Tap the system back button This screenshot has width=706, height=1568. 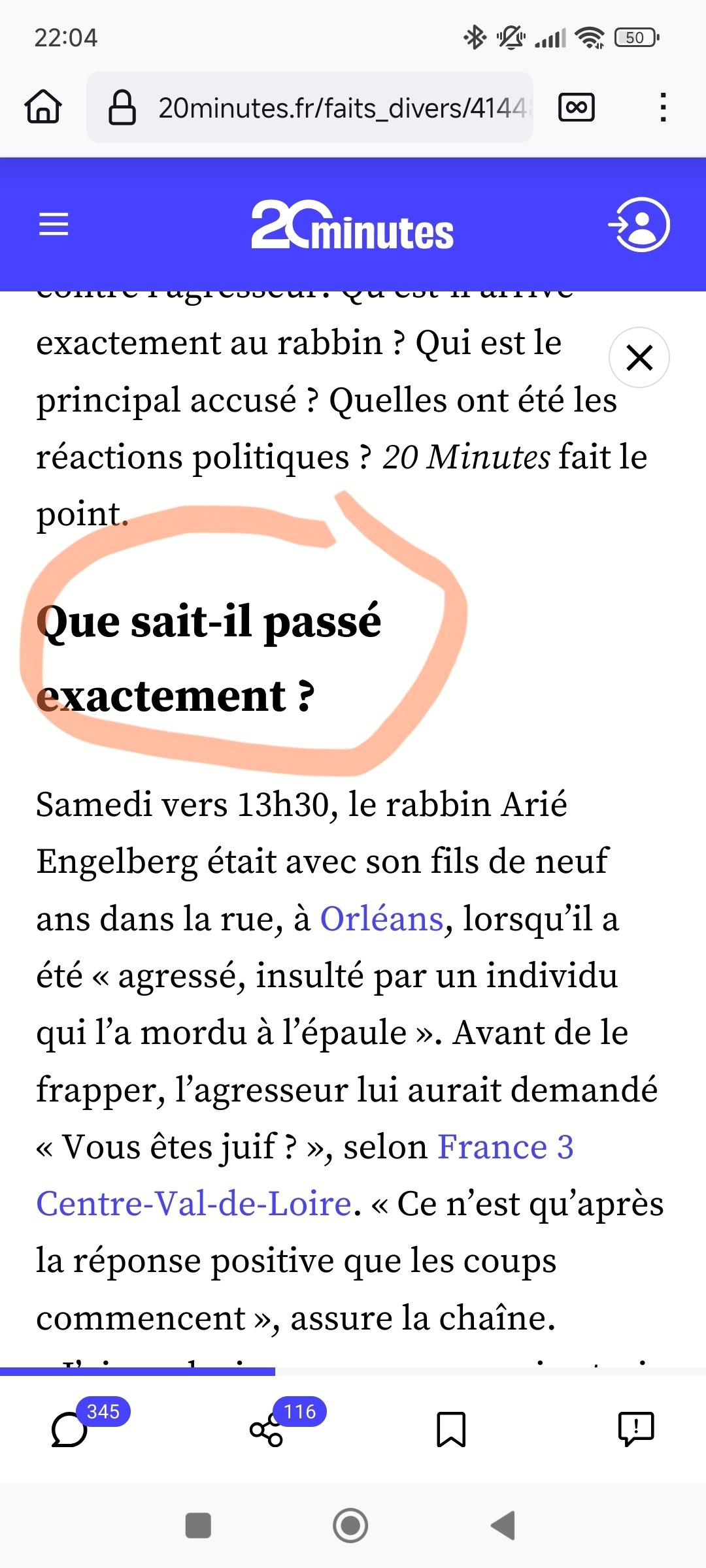pyautogui.click(x=503, y=1526)
